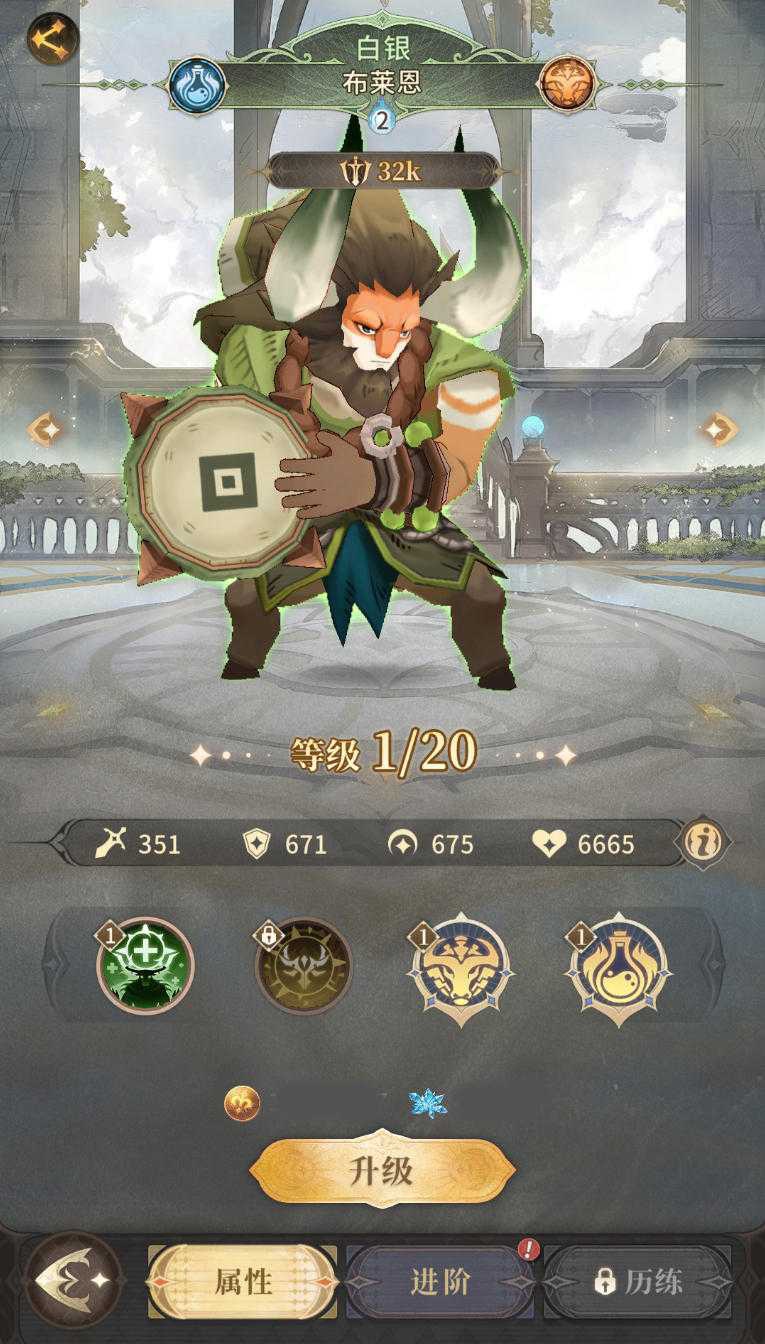Tap the back arrow icon at the top
The height and width of the screenshot is (1344, 765).
coord(52,39)
